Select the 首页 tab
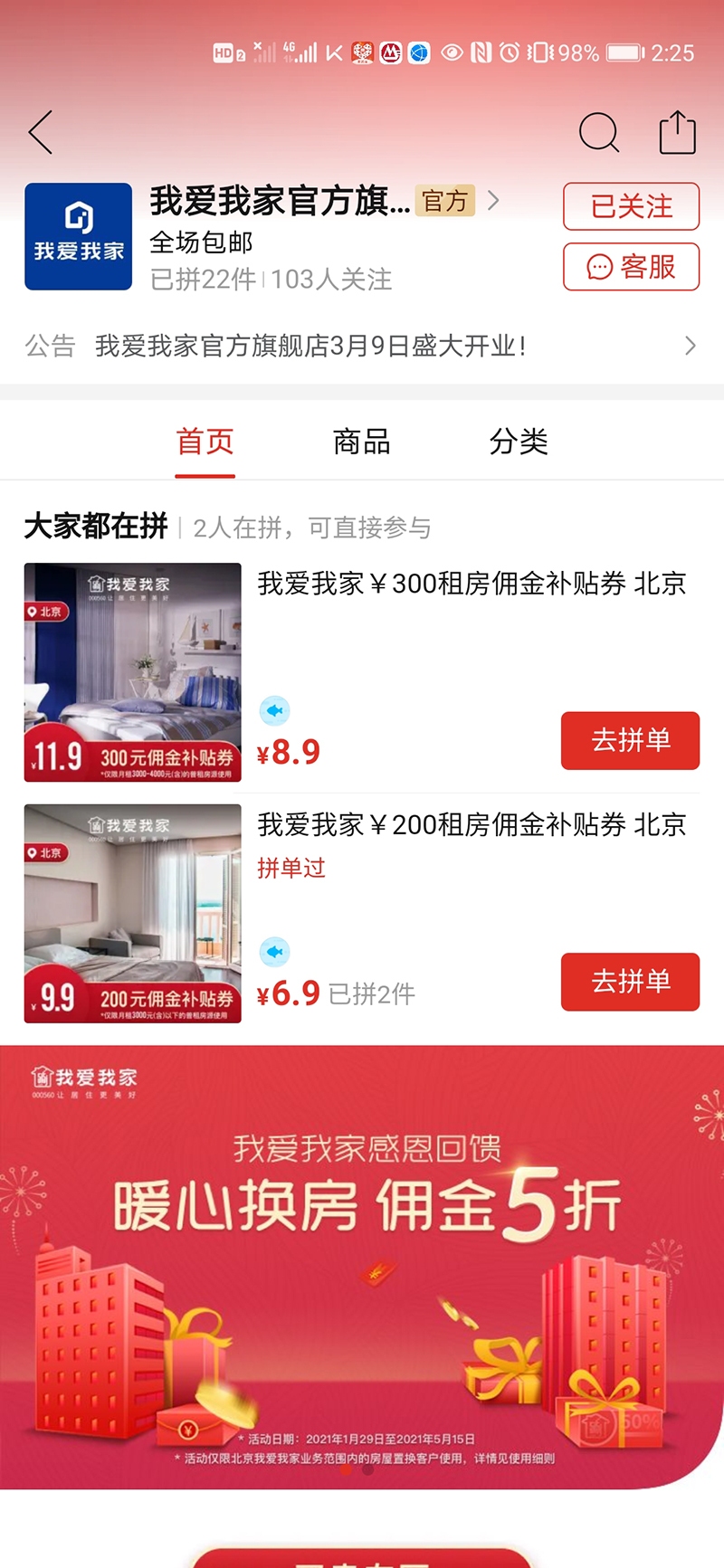 [205, 442]
